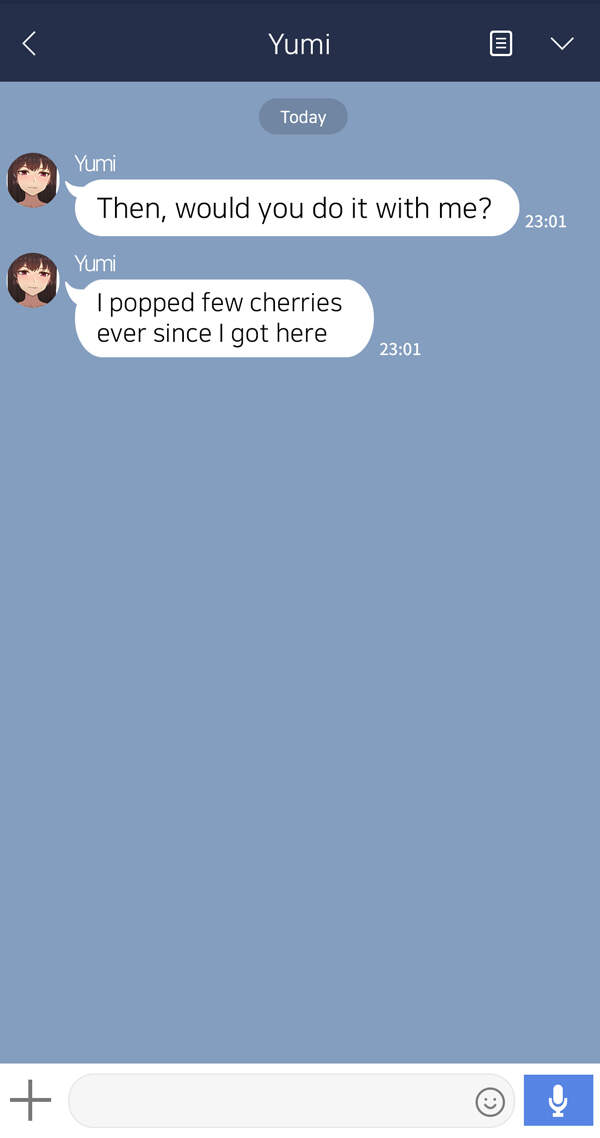Go back from Yumi's chat
Screen dimensions: 600x1138
(29, 43)
